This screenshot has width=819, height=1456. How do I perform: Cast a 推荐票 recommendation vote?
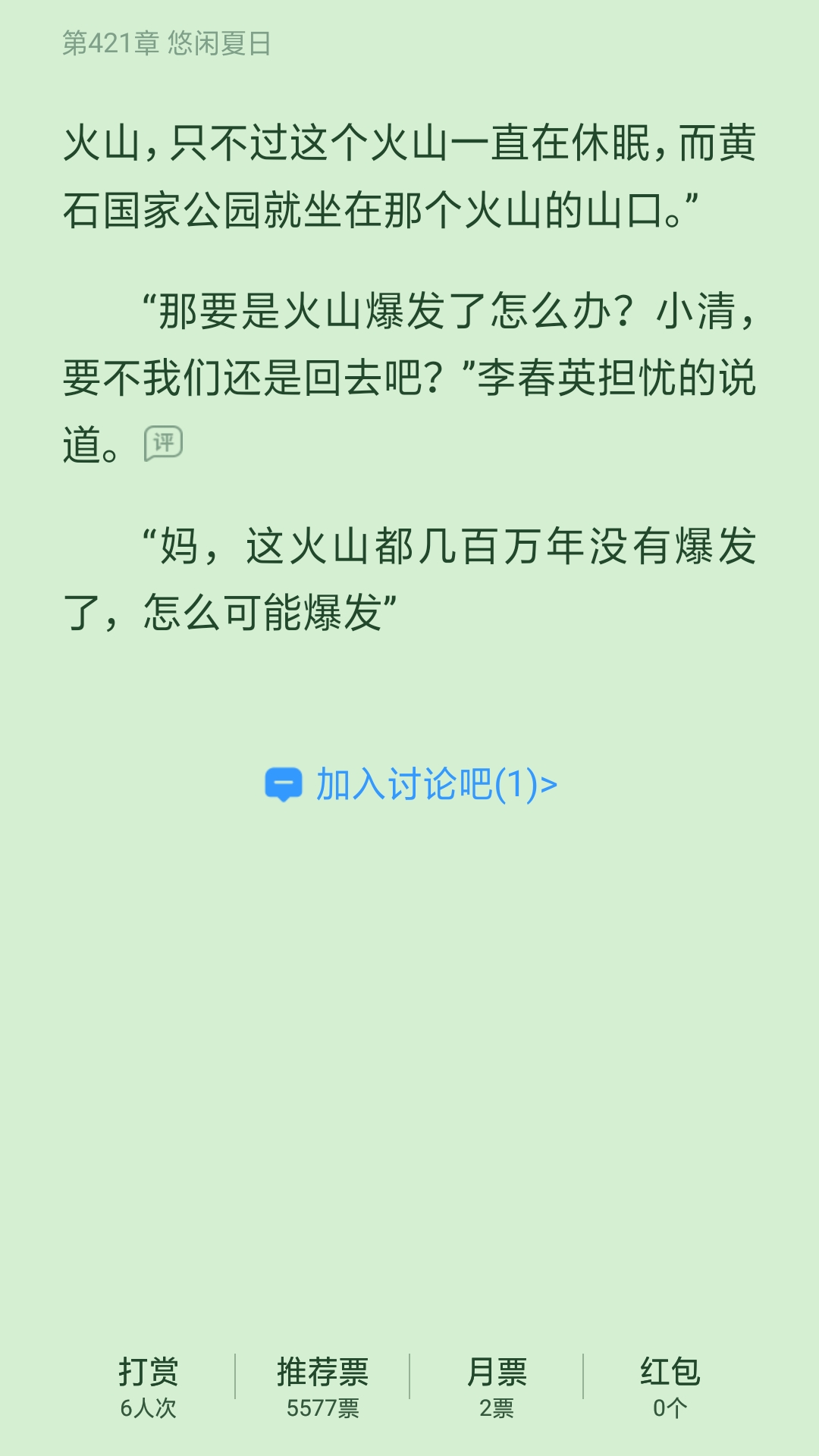(x=322, y=1387)
